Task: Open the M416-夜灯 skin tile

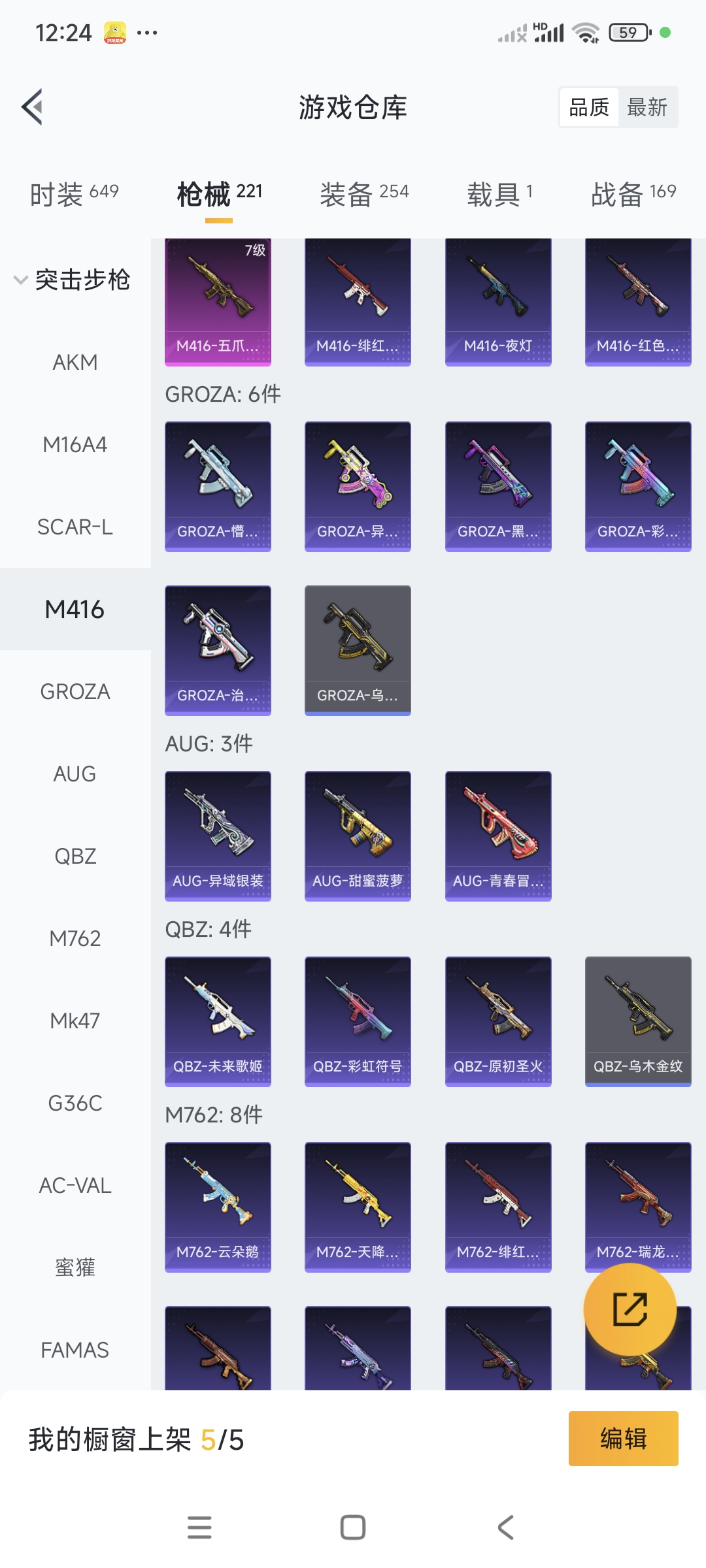Action: click(498, 302)
